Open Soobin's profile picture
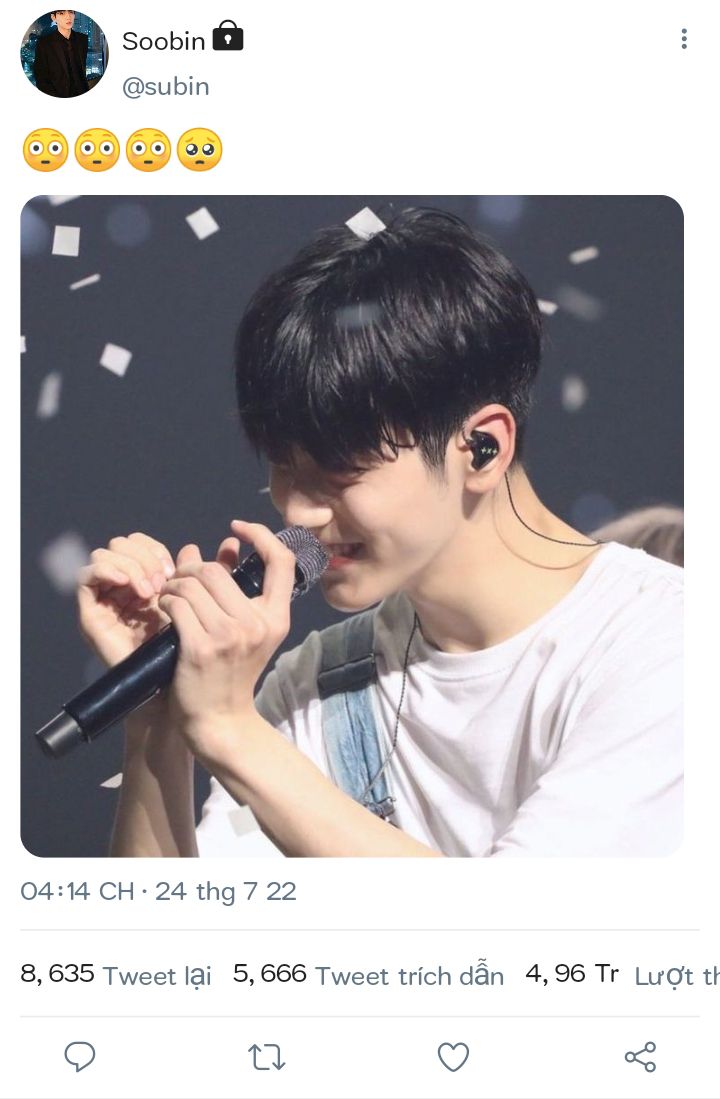720x1099 pixels. point(64,54)
